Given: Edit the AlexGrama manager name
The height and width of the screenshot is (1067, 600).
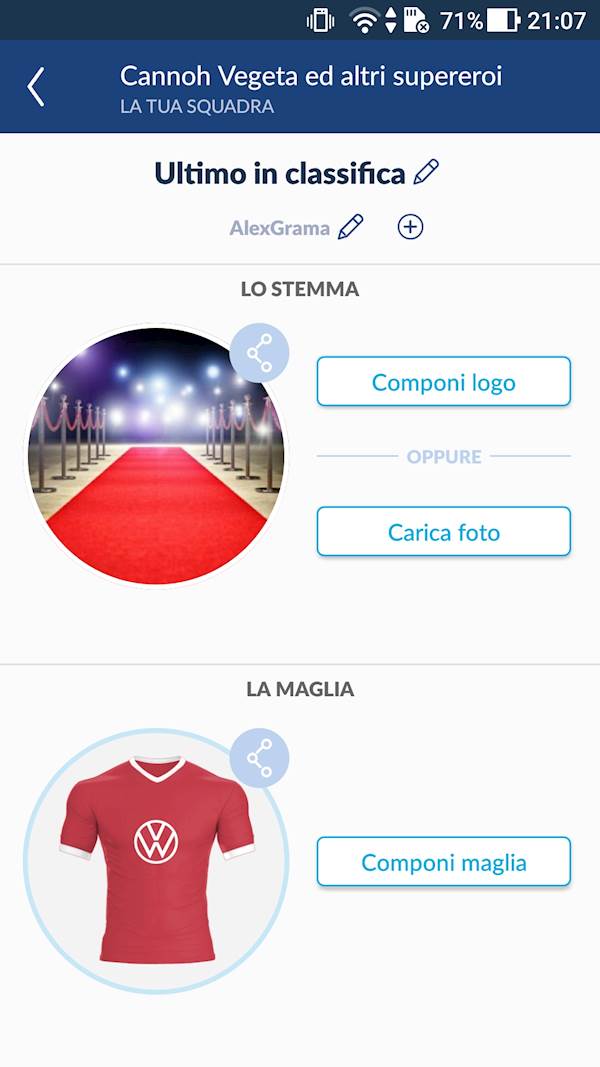Looking at the screenshot, I should tap(350, 227).
